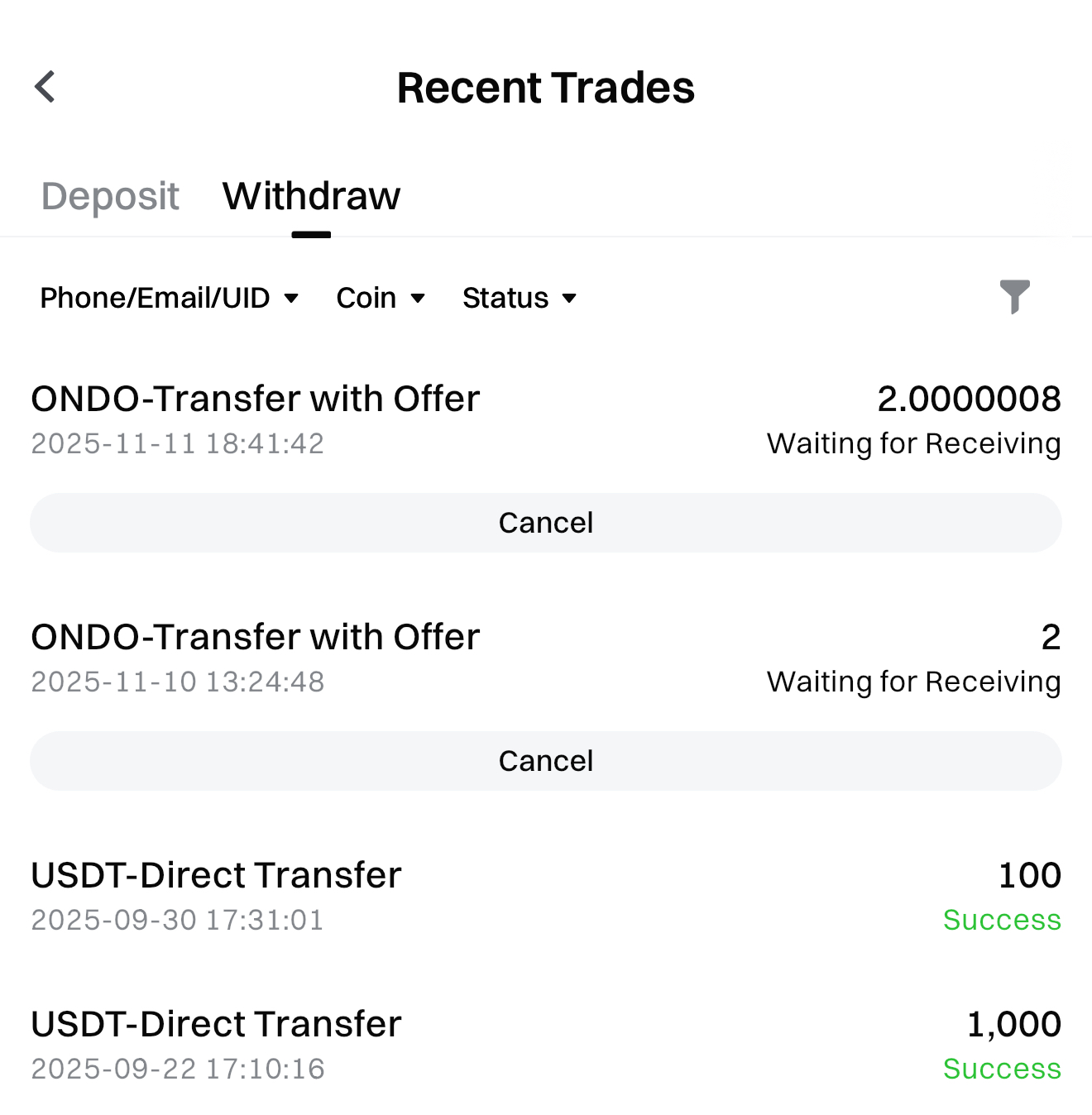The height and width of the screenshot is (1115, 1092).
Task: Select the Withdraw tab
Action: [x=311, y=196]
